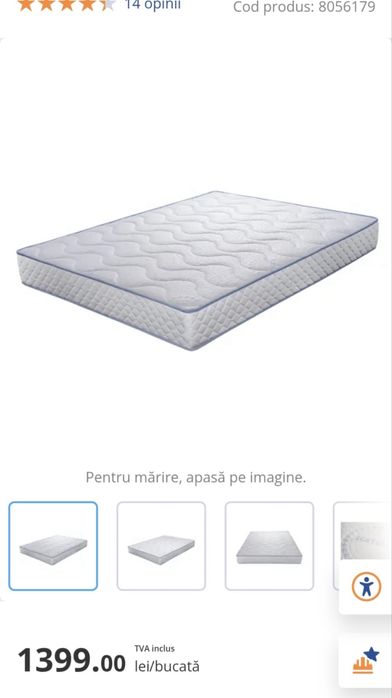Image resolution: width=392 pixels, height=698 pixels.
Task: Enlarge the main mattress product image
Action: 197,271
